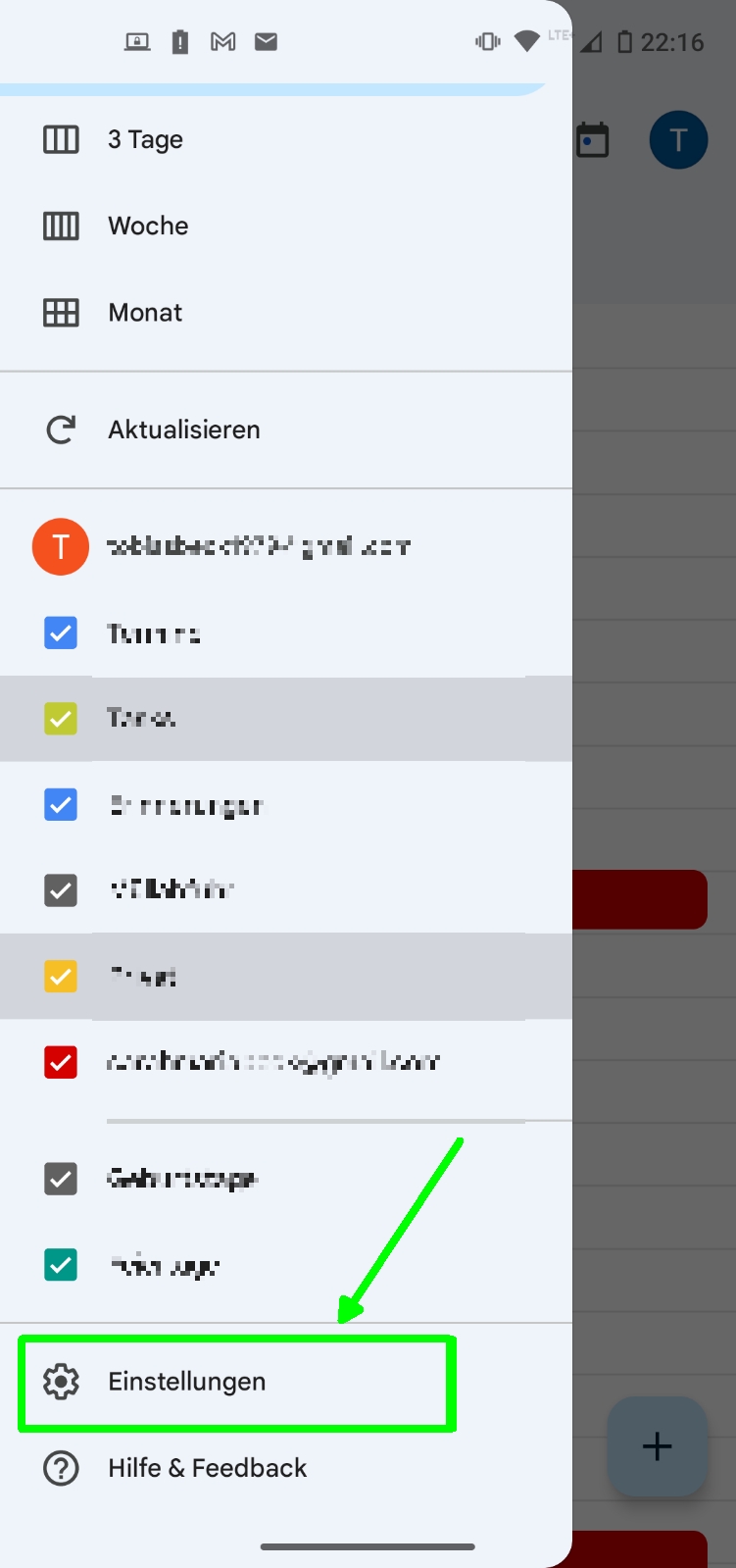Screen dimensions: 736x1568
Task: Toggle the orange-yellow calendar checkbox
Action: [x=61, y=977]
